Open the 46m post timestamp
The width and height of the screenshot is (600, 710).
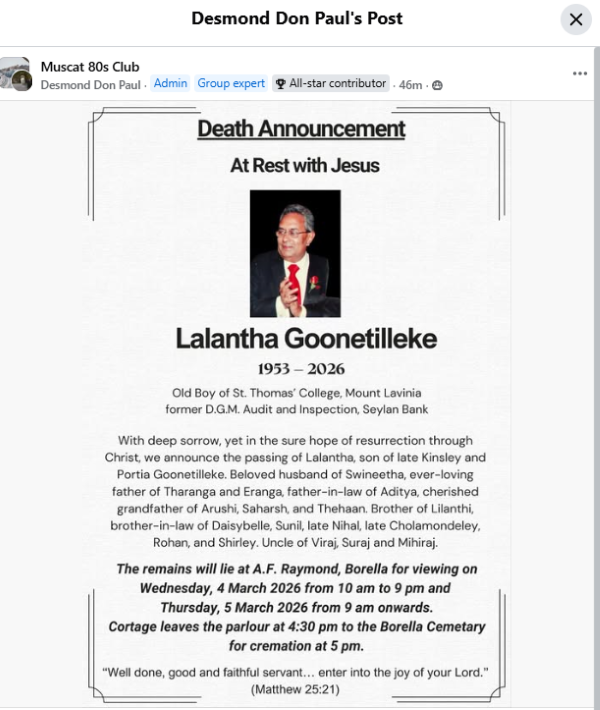tap(410, 85)
